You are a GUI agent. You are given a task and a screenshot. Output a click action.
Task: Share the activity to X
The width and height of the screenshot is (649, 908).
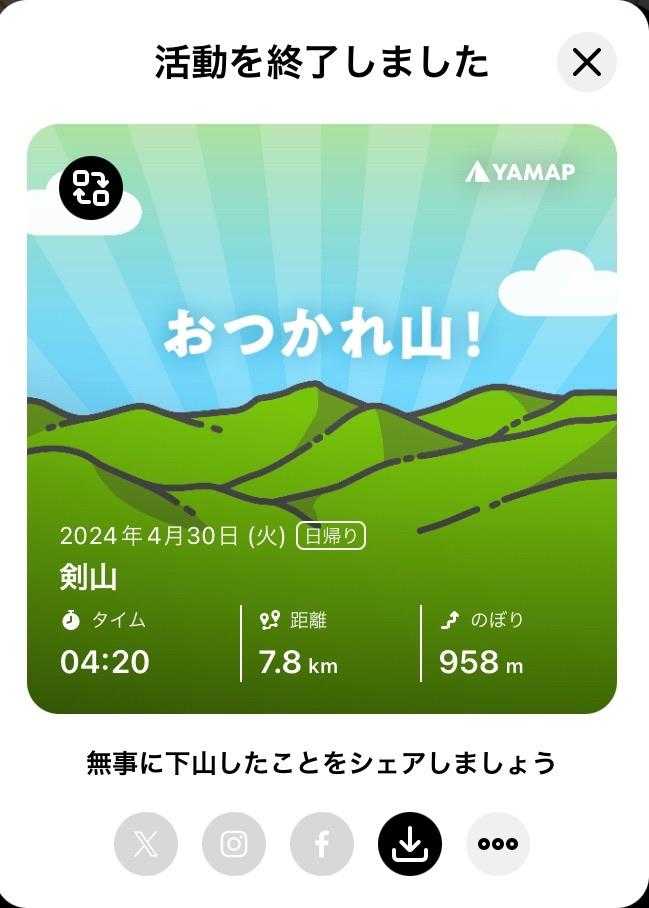point(146,844)
